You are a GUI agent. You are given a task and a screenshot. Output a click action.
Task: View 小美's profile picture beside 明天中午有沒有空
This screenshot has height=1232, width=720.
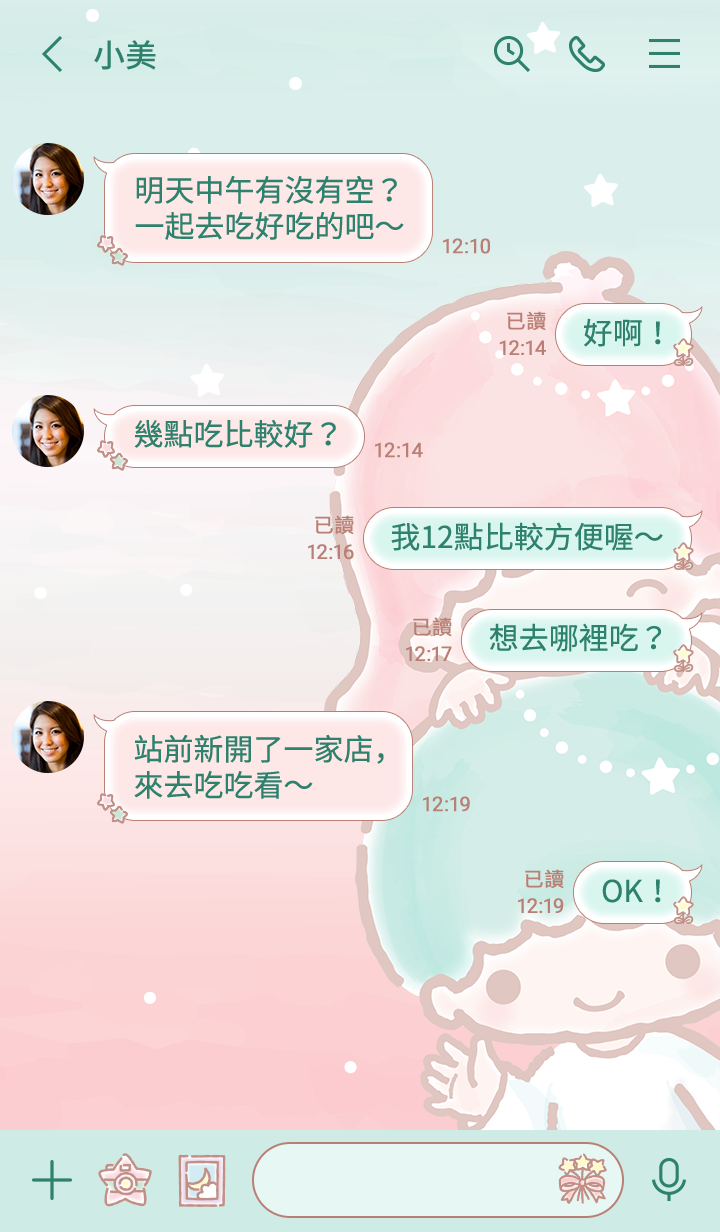coord(48,179)
